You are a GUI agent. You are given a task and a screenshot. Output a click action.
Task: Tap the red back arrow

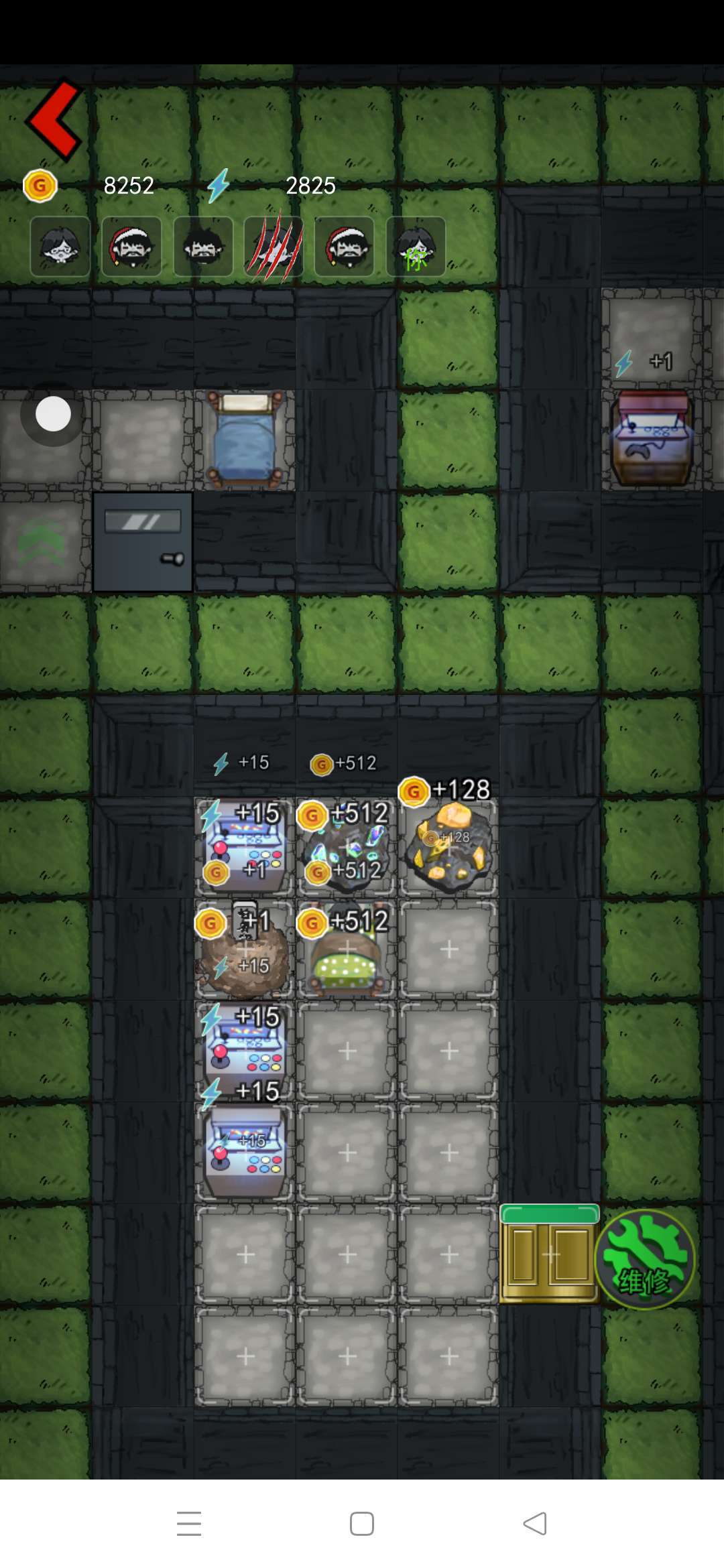point(55,121)
